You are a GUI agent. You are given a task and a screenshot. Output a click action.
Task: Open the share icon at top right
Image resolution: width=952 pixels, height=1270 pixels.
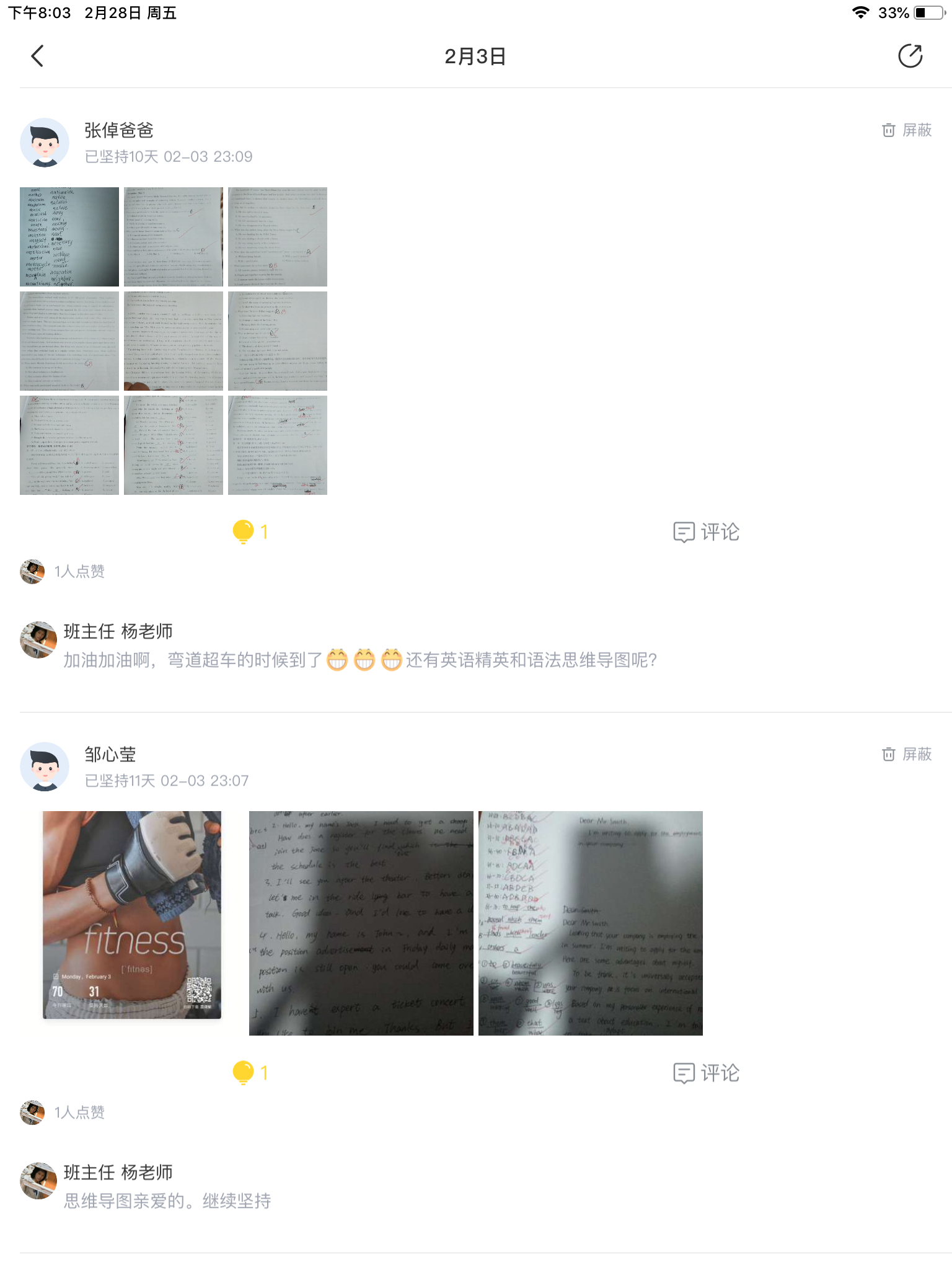tap(909, 56)
